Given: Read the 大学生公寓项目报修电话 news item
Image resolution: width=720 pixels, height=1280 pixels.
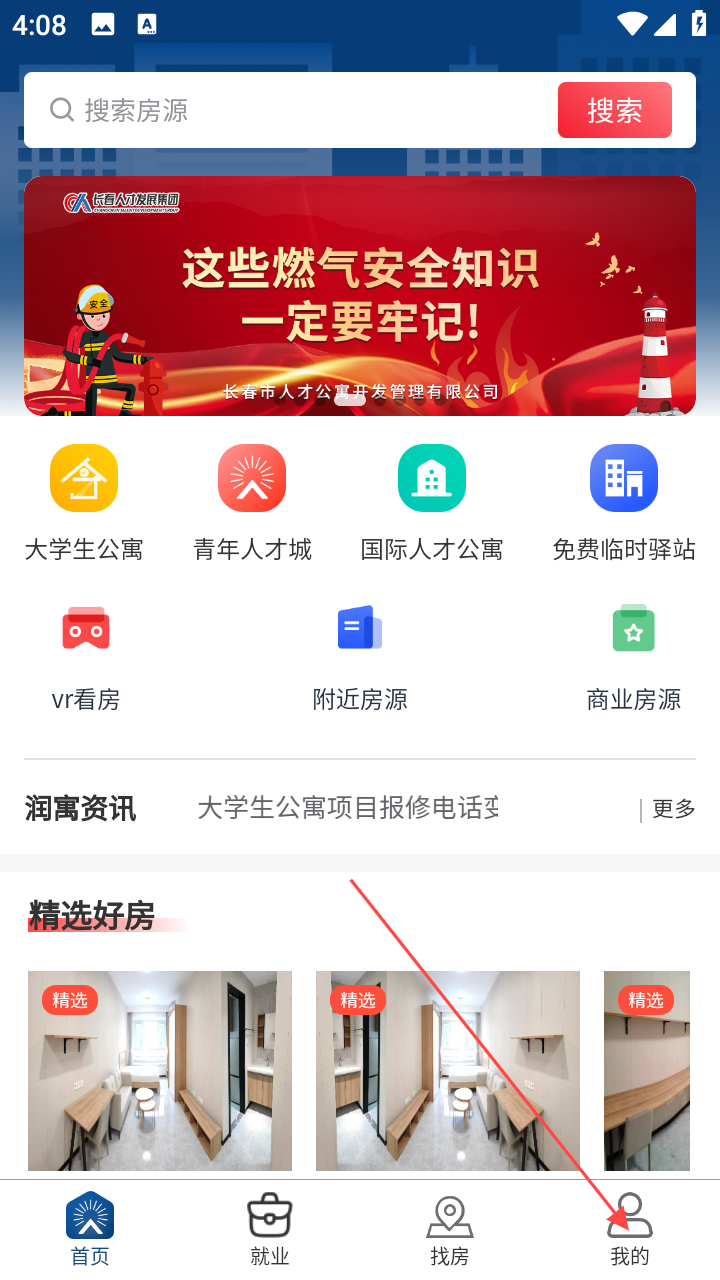Looking at the screenshot, I should [x=348, y=808].
